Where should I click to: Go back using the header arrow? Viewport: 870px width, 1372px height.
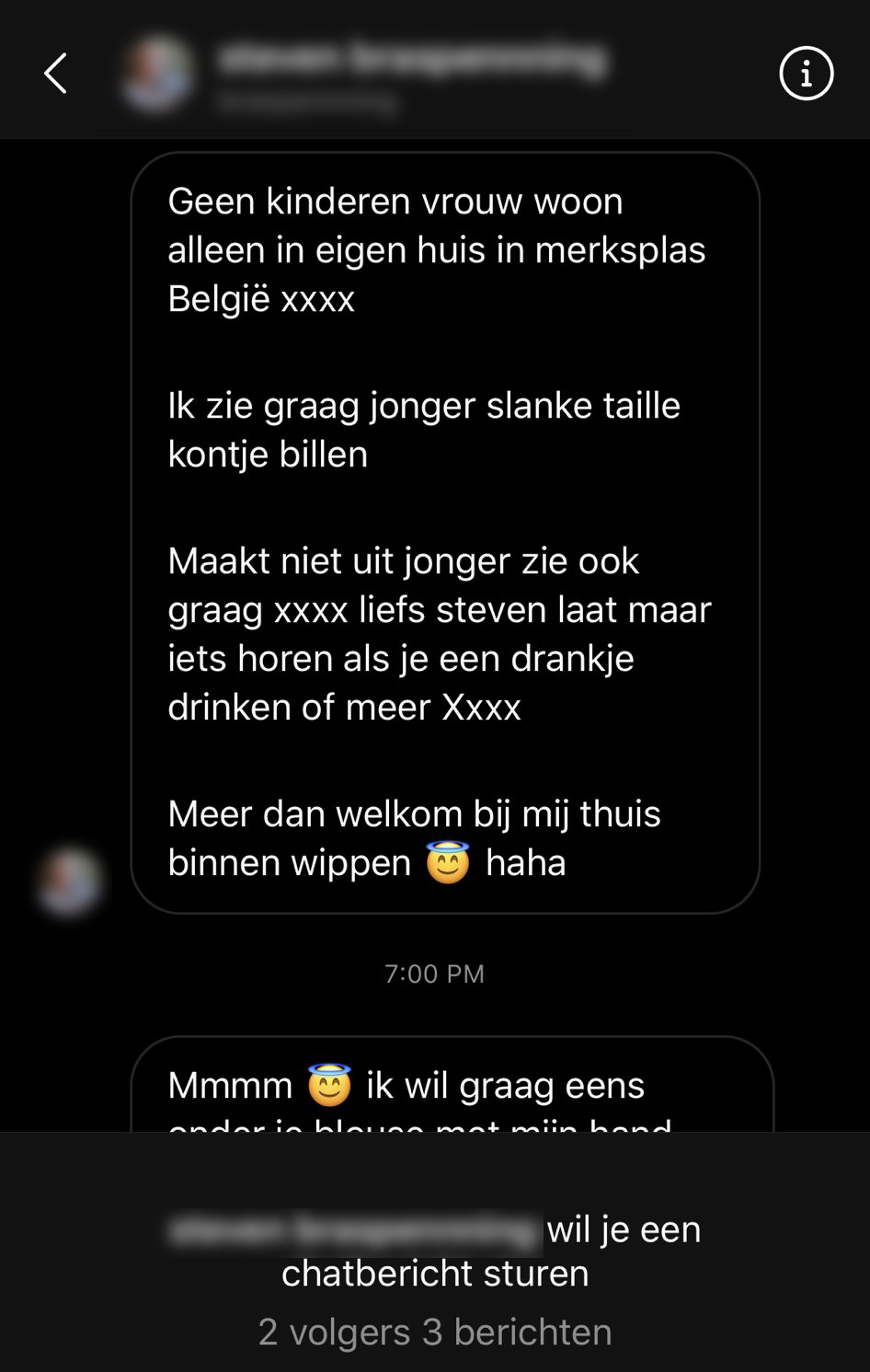56,74
